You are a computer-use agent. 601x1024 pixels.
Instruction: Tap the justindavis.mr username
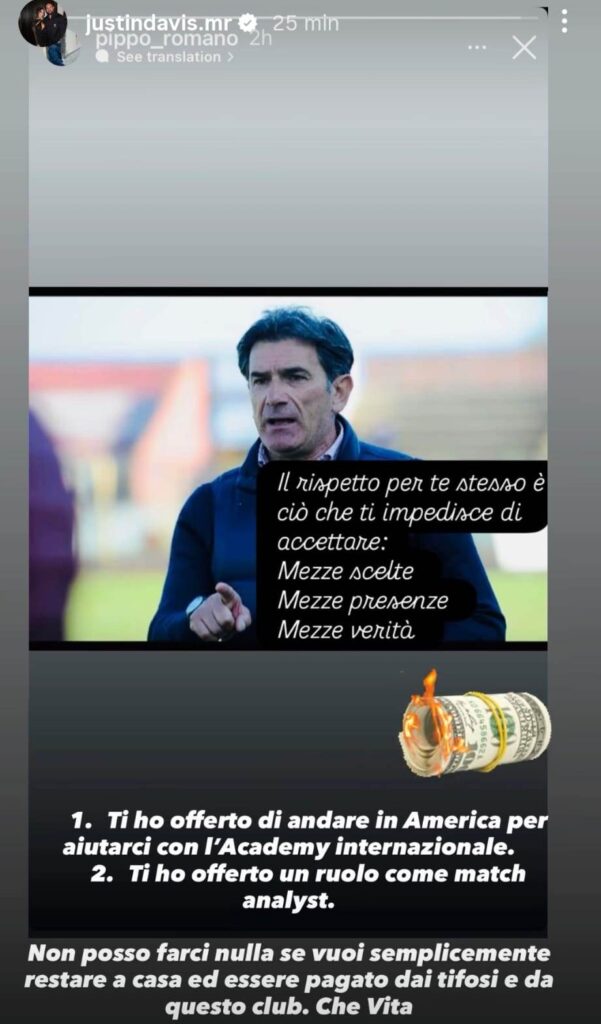coord(159,24)
